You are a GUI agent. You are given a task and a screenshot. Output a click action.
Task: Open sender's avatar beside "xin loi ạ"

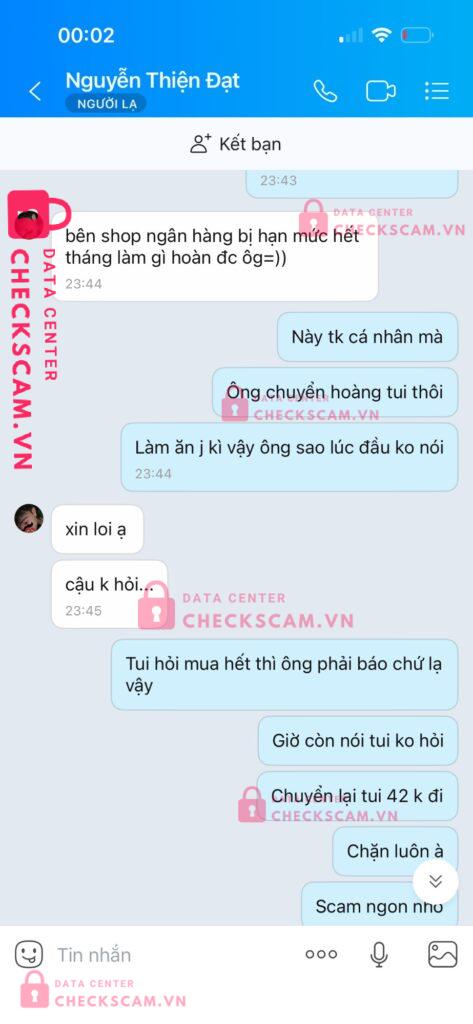coord(29,518)
